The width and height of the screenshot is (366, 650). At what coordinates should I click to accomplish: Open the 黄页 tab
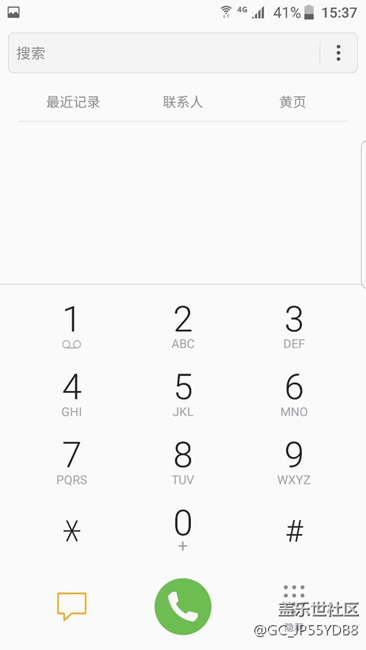293,102
